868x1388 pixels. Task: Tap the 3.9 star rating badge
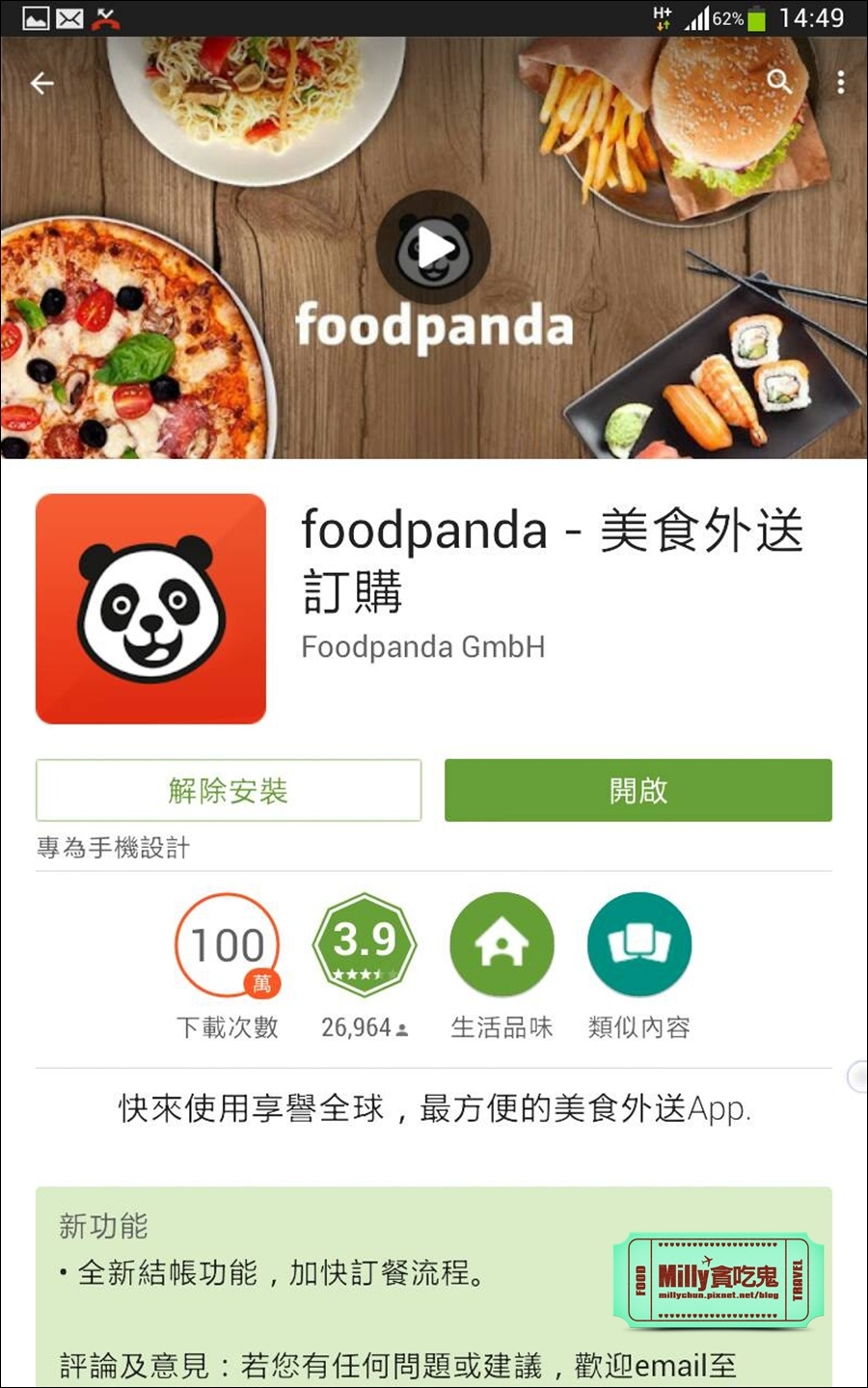point(364,943)
